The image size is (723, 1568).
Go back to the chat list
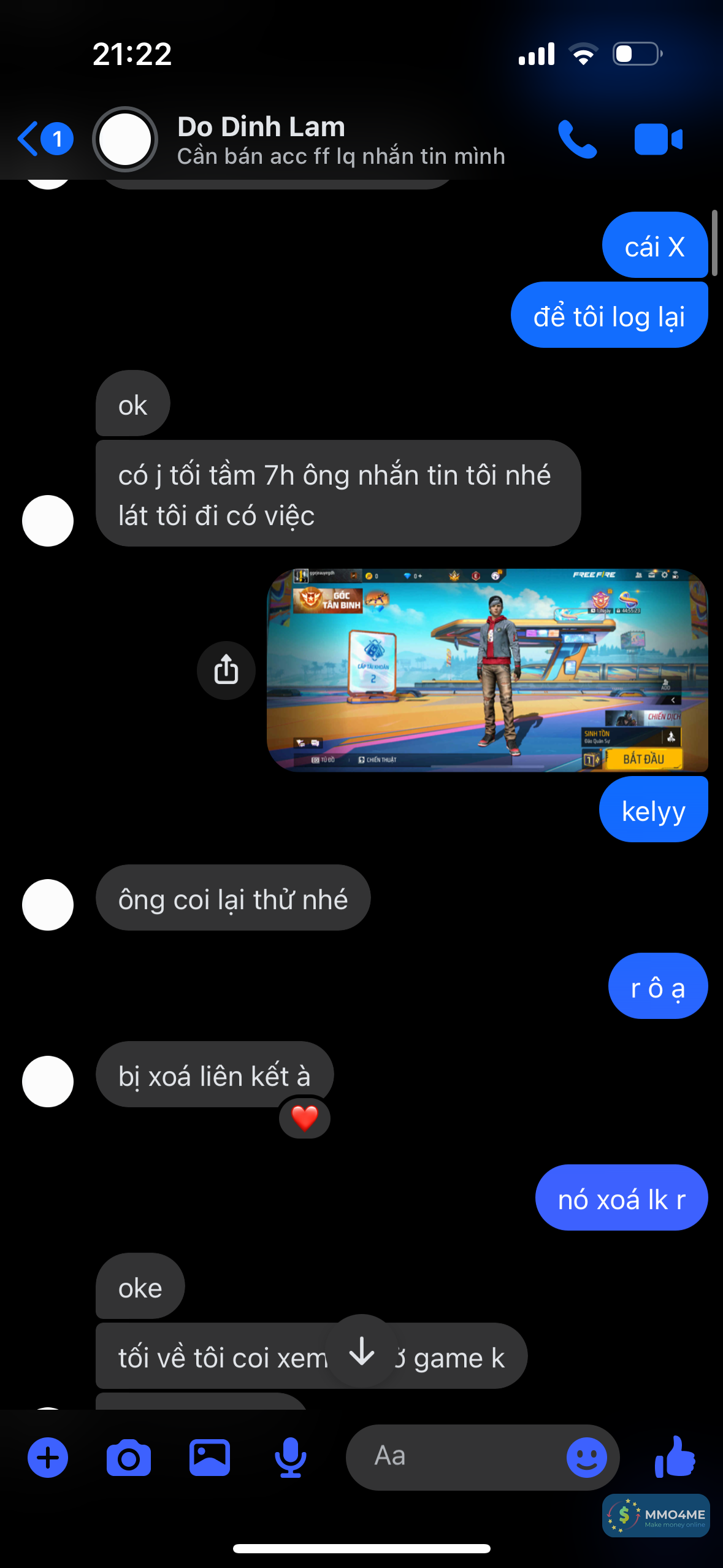[x=29, y=139]
